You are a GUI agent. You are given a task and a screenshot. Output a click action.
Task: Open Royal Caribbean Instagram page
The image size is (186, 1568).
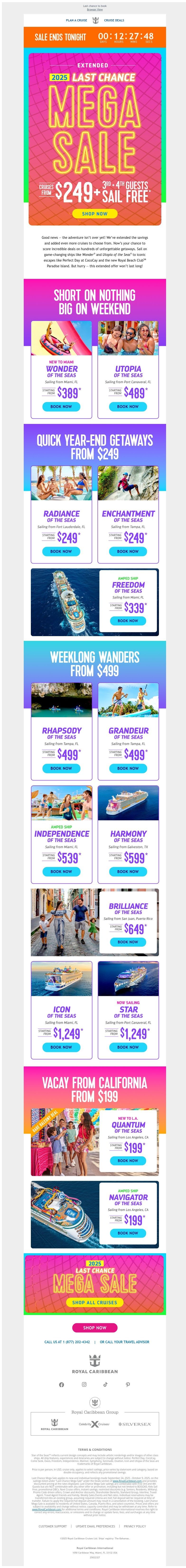click(84, 1384)
